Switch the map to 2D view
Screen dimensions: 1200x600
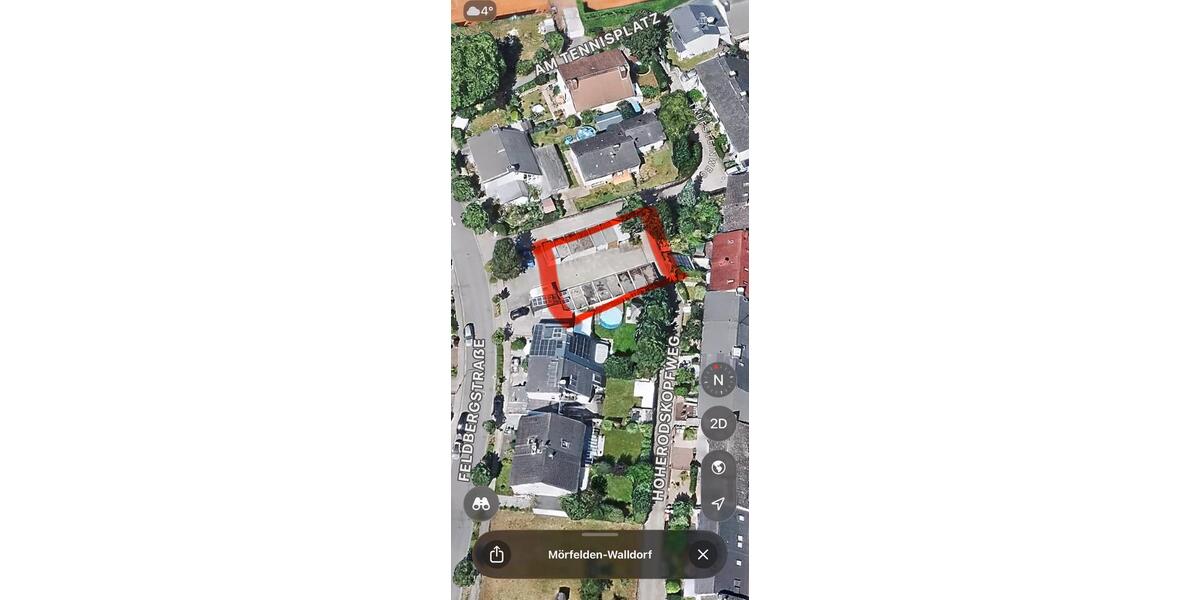coord(718,424)
